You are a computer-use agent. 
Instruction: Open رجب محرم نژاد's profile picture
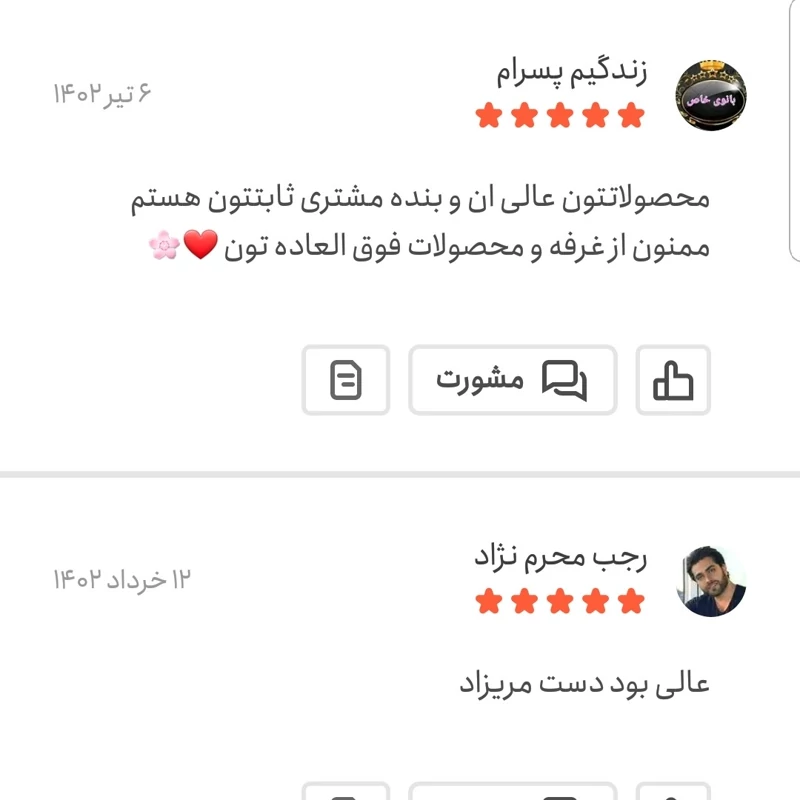point(712,581)
